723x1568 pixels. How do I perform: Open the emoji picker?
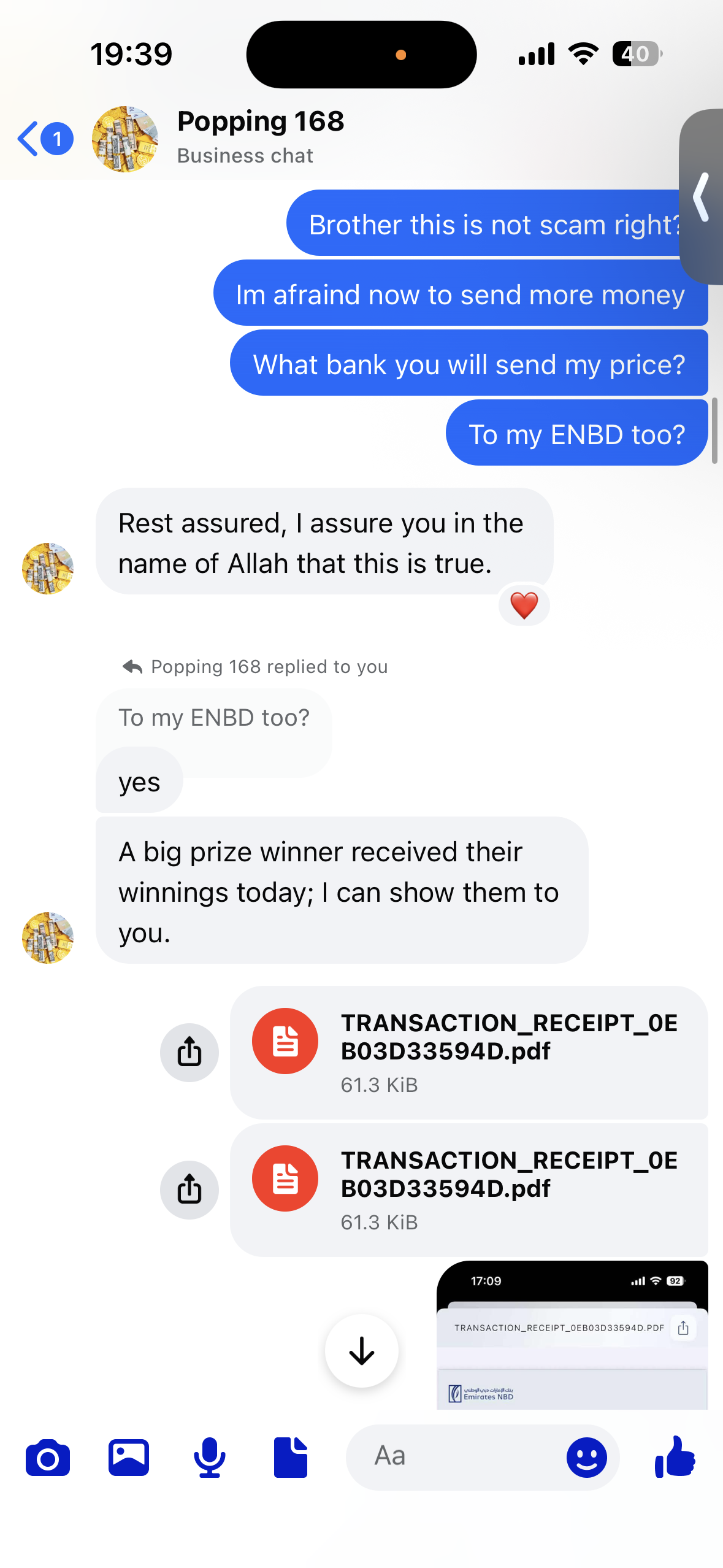click(586, 1458)
